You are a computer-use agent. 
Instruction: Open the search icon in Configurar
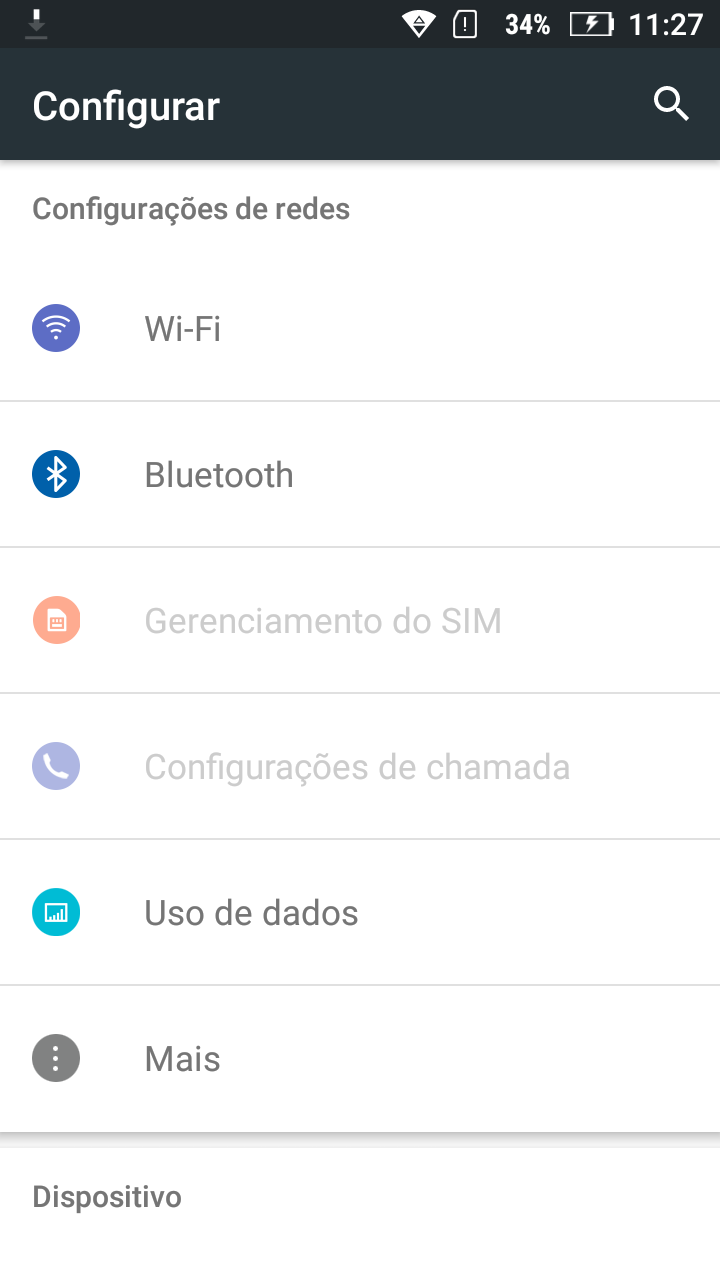point(671,104)
